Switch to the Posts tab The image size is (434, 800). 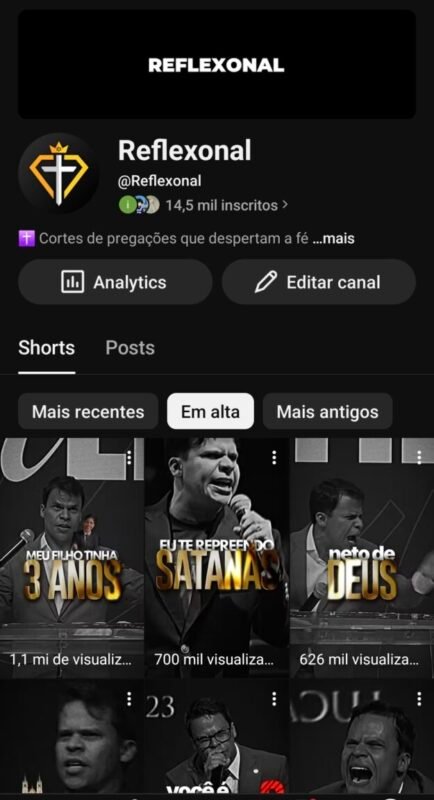[130, 348]
